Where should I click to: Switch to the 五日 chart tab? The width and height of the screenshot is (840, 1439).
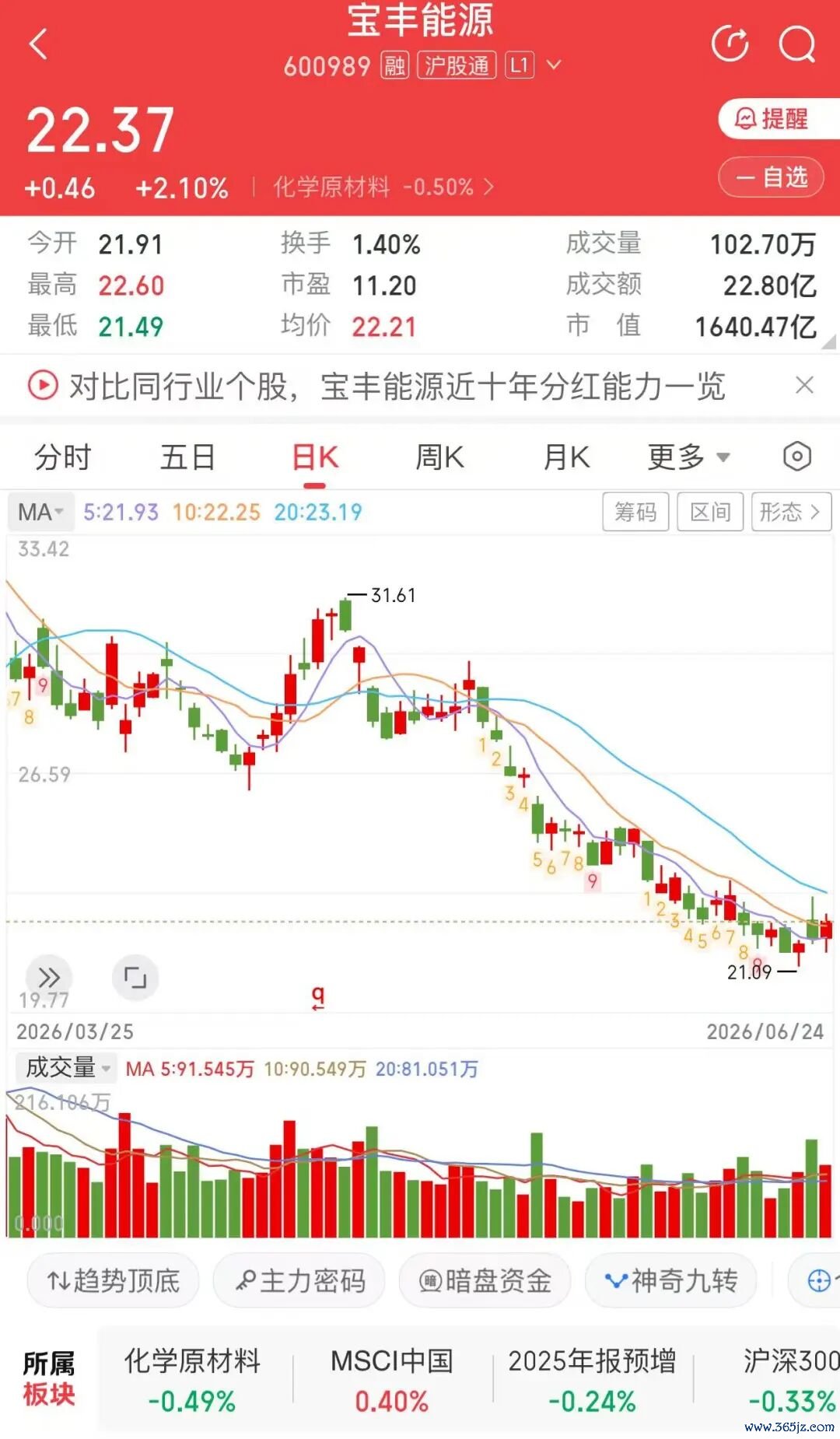[x=187, y=457]
